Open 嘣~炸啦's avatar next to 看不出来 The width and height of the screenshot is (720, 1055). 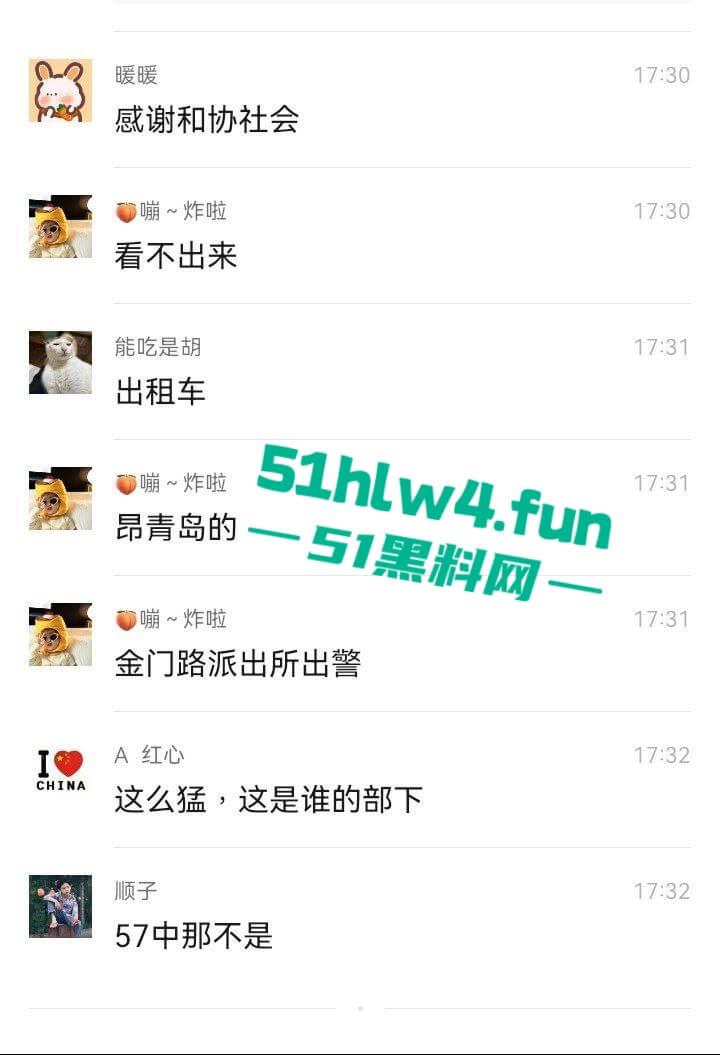point(59,227)
